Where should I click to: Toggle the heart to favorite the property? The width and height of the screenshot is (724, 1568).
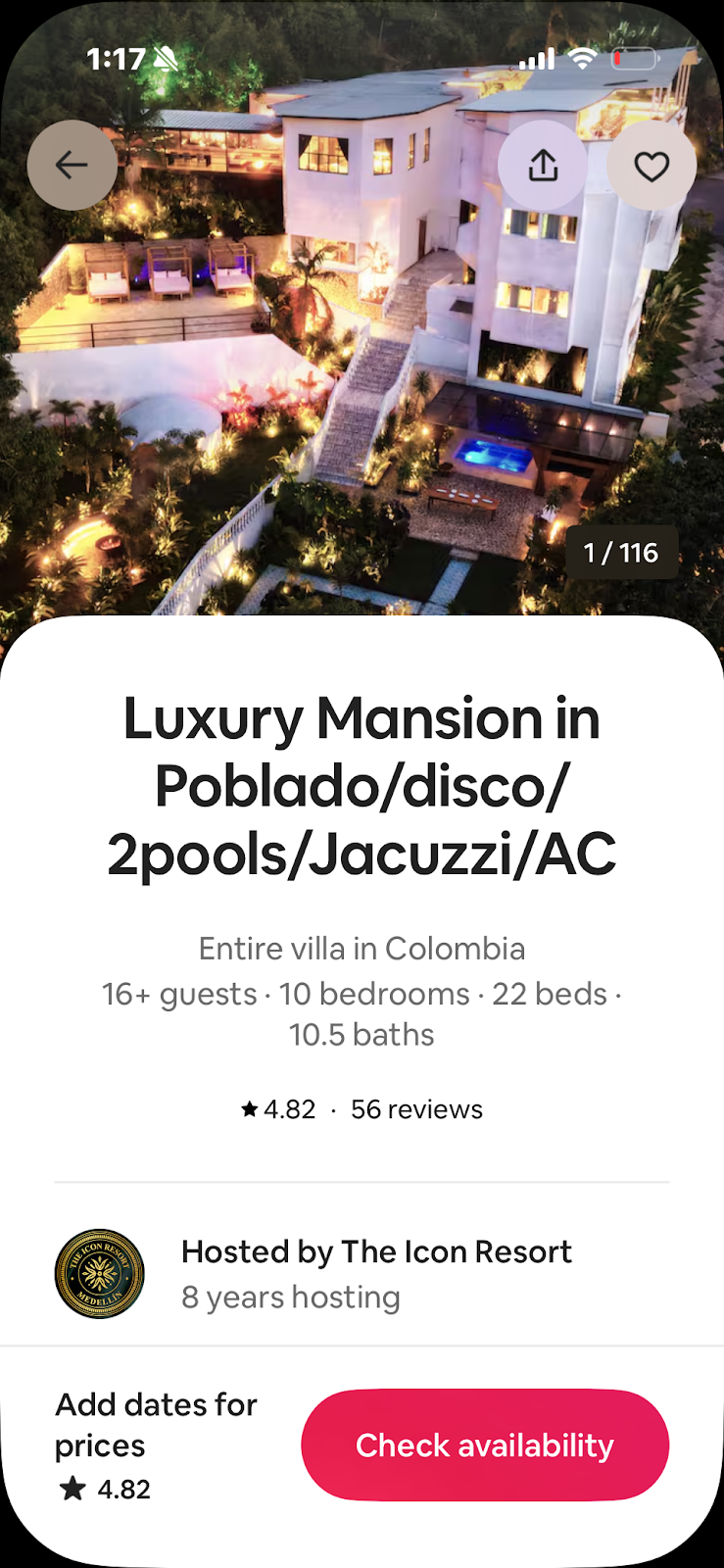(651, 165)
